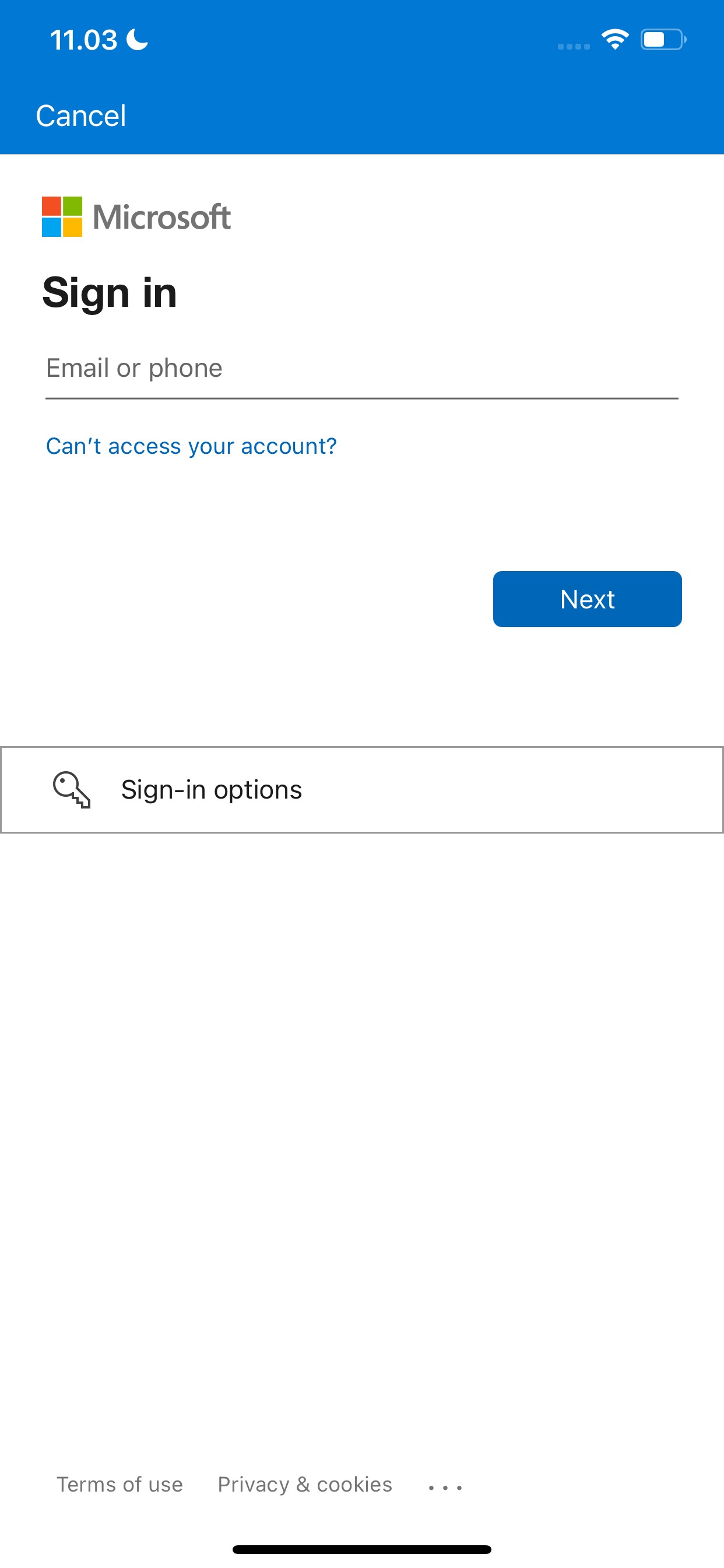
Task: Open Can't access your account link
Action: click(191, 446)
